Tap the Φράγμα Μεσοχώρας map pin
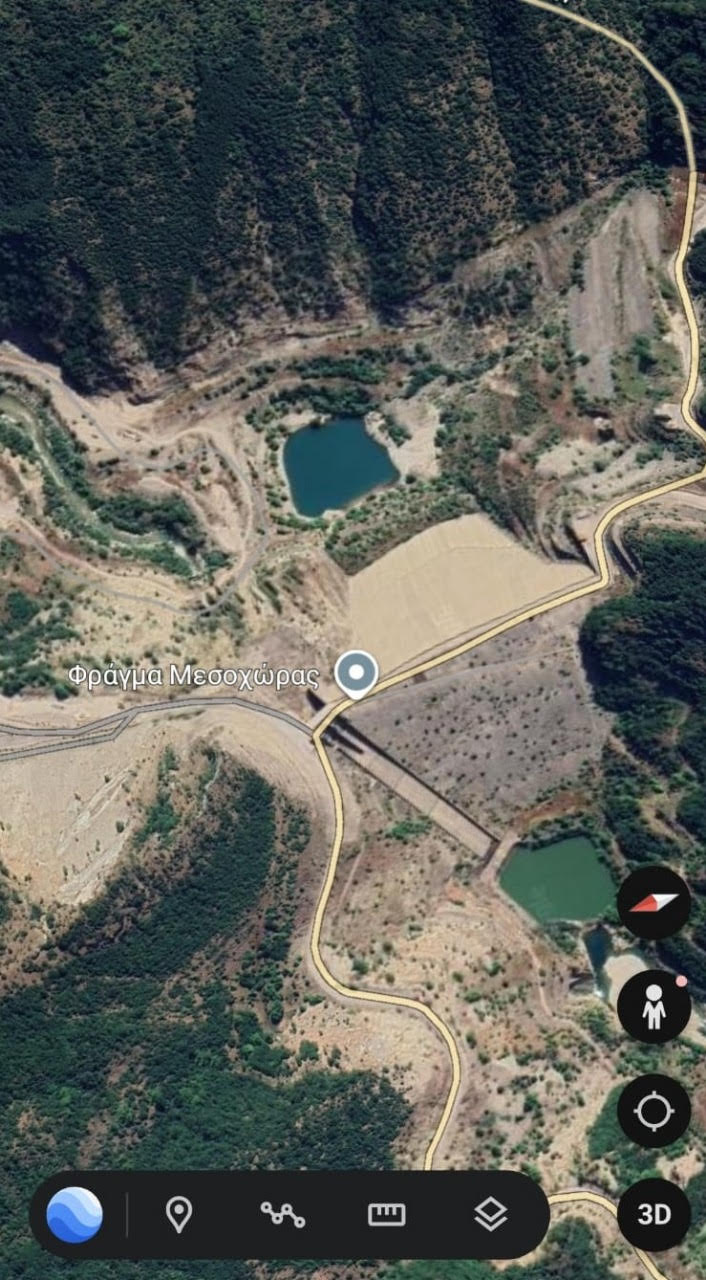 [355, 673]
